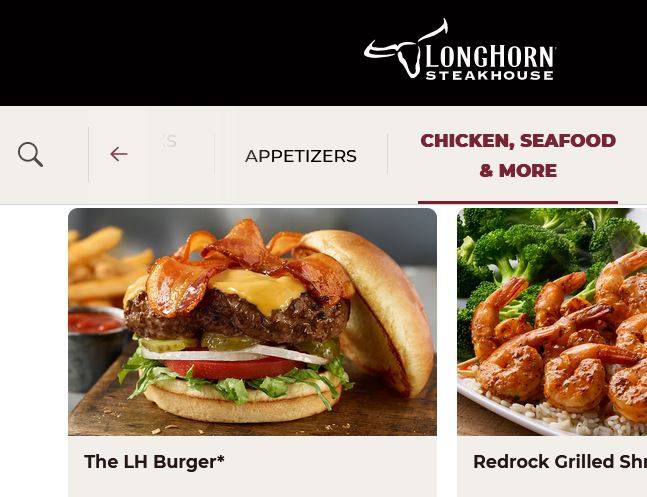Screen dimensions: 647x497
Task: Switch to the Appetizers category
Action: coord(301,156)
